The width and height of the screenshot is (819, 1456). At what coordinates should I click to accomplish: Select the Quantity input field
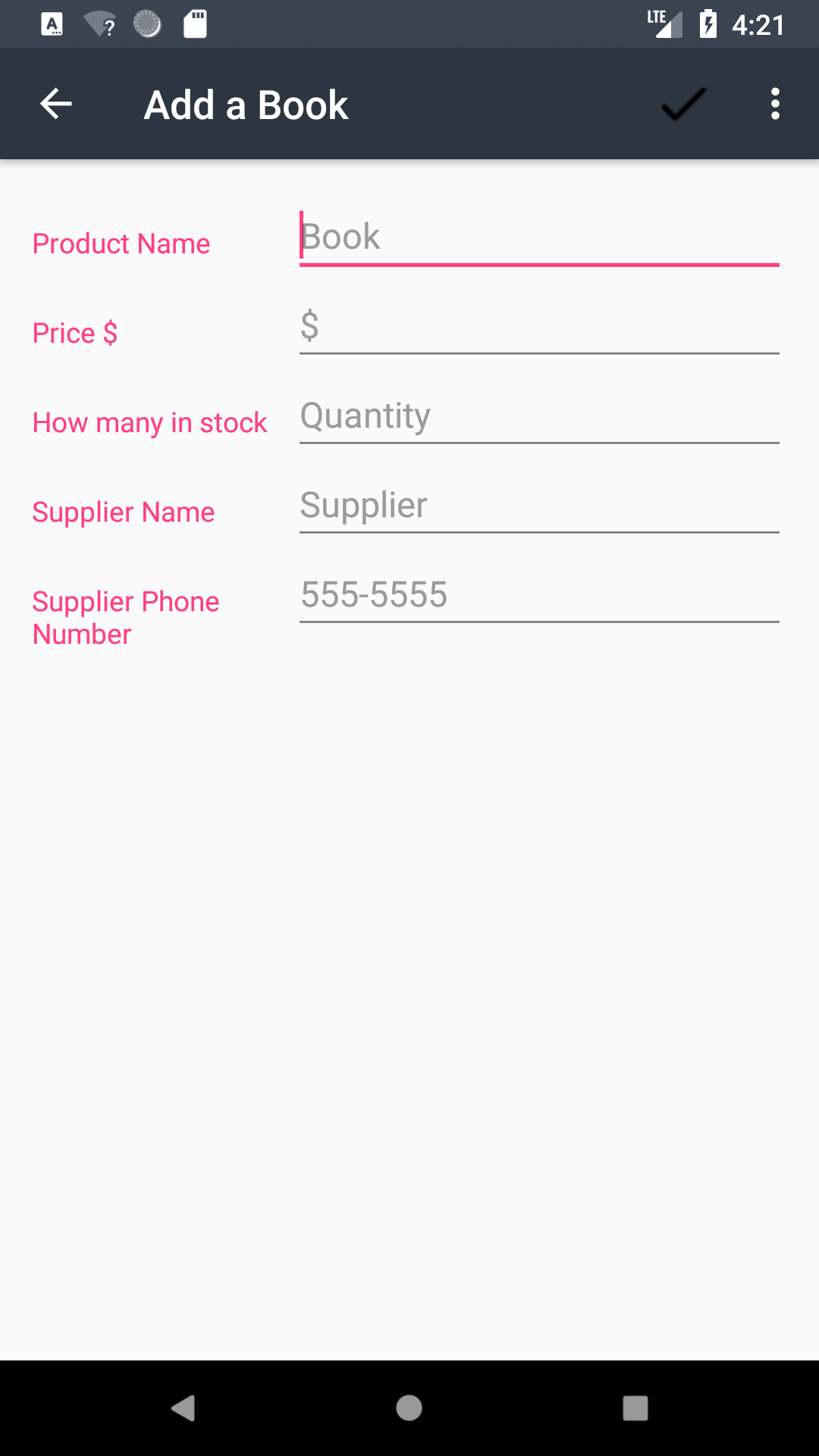click(539, 417)
